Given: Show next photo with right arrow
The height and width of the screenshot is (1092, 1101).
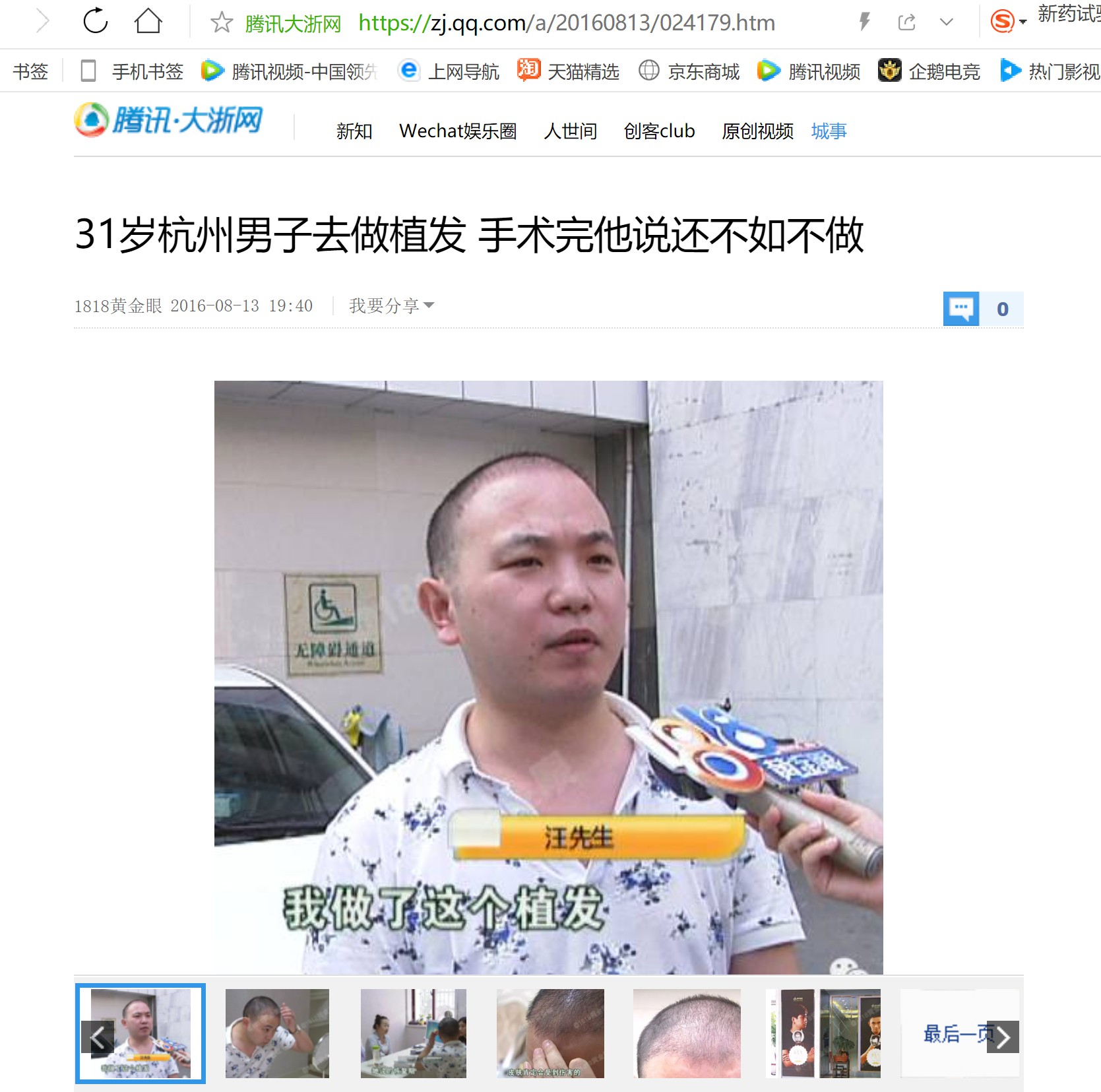Looking at the screenshot, I should click(1003, 1037).
